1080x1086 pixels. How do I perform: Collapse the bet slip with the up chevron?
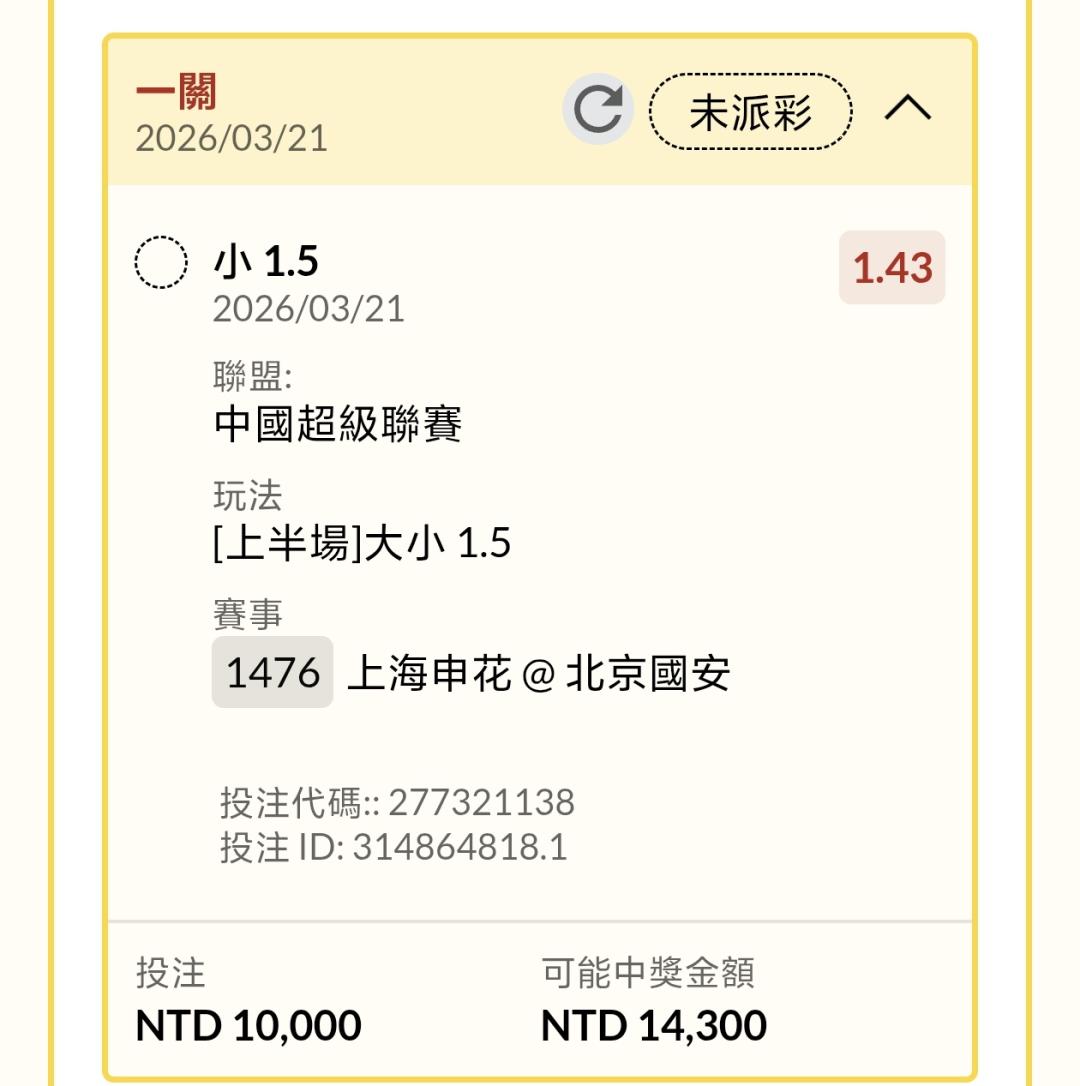908,108
